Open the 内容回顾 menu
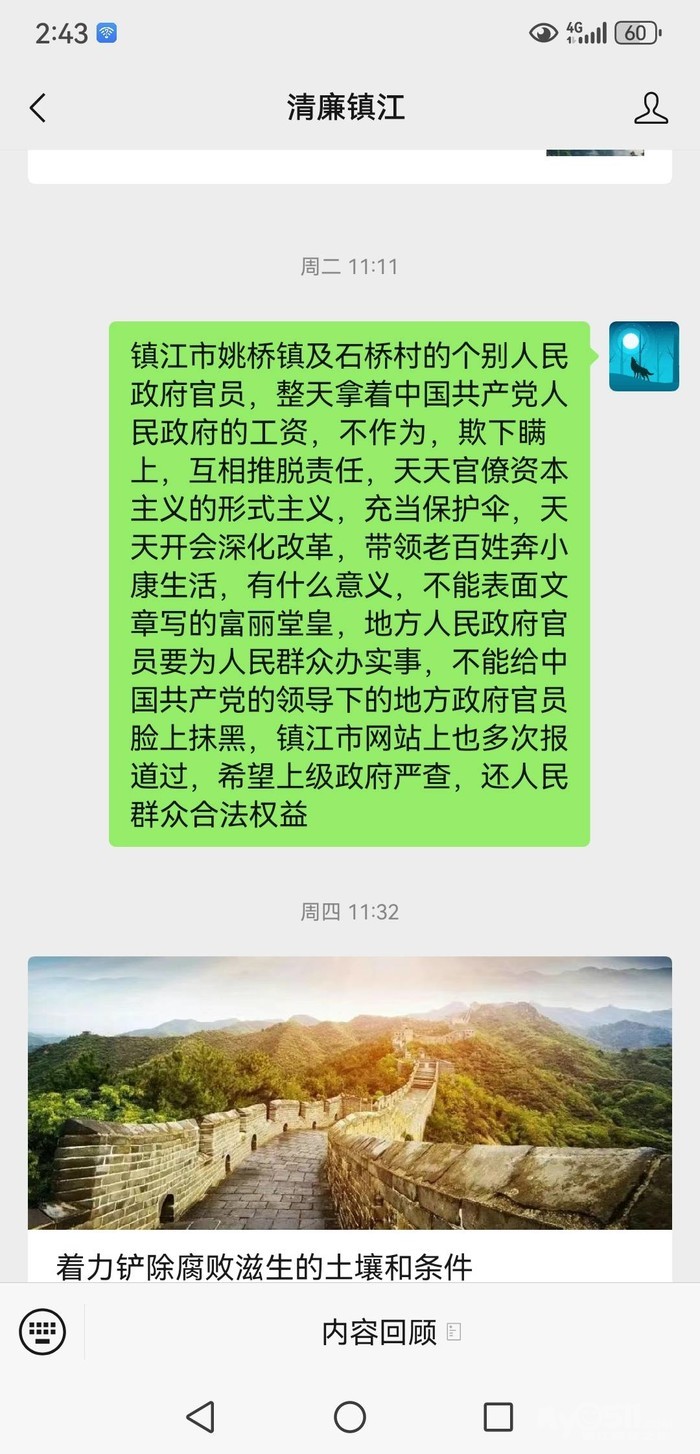Screen dimensions: 700x1454 [x=390, y=1332]
